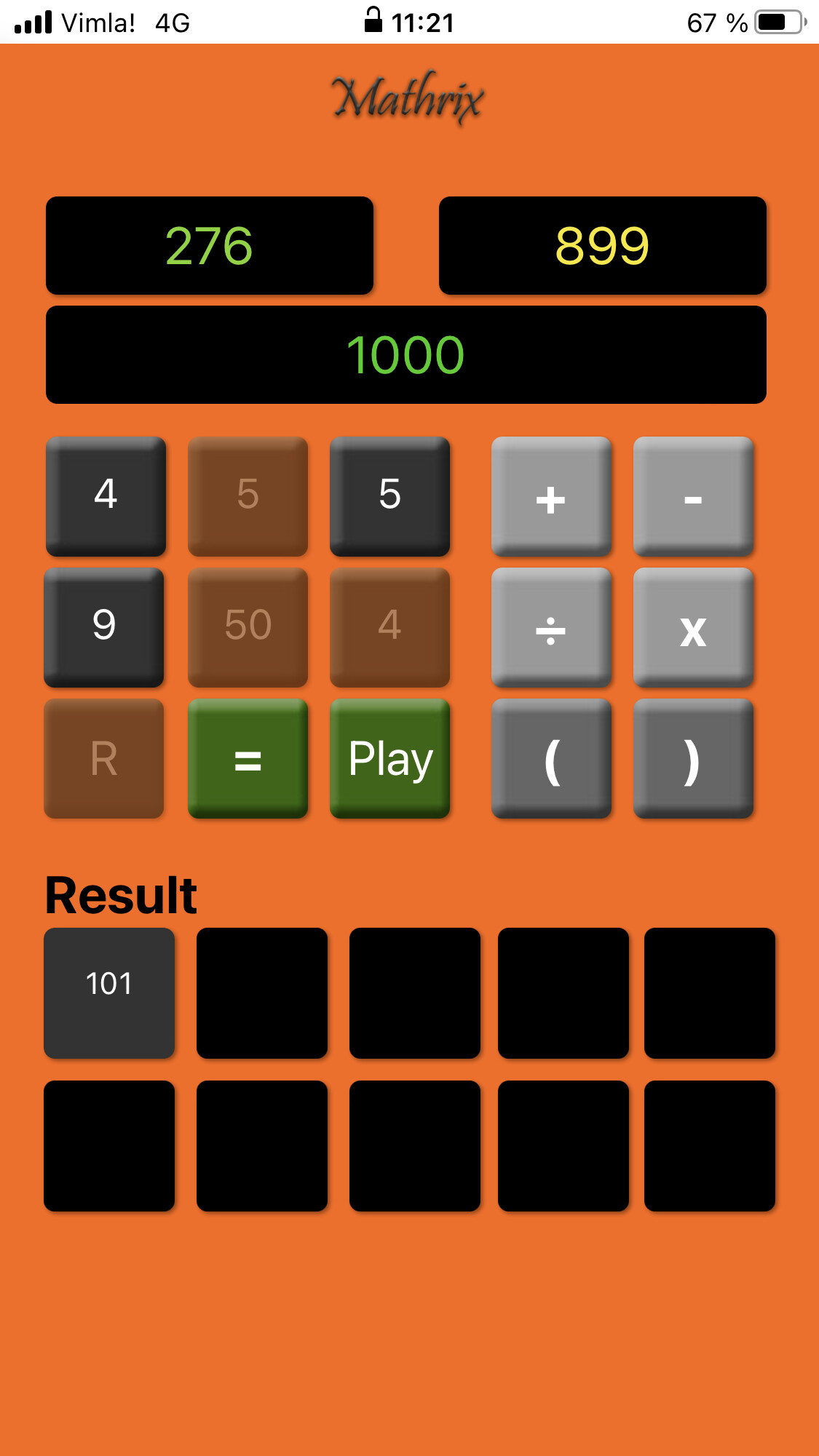Select the 101 result tile
This screenshot has width=819, height=1456.
(x=109, y=992)
